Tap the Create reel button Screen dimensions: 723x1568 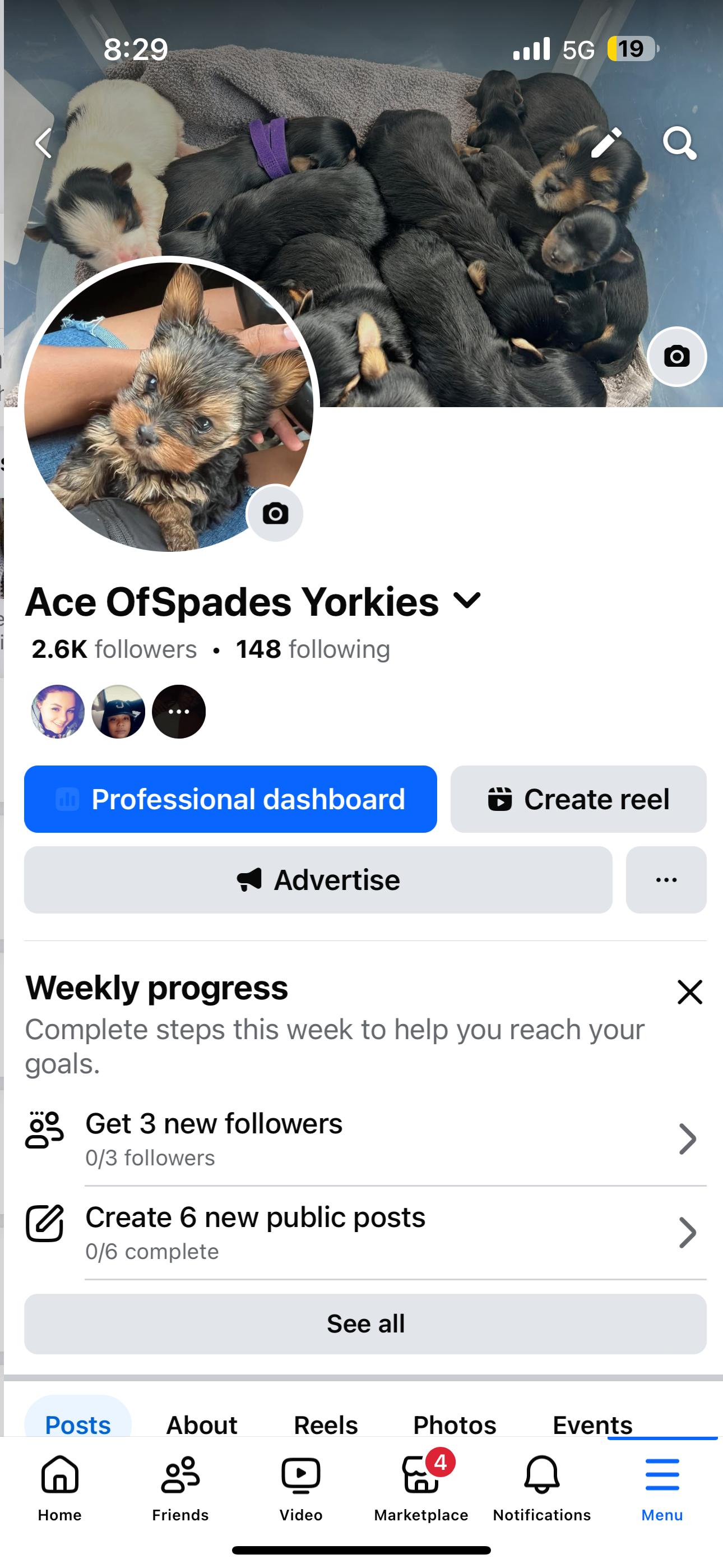click(x=578, y=799)
